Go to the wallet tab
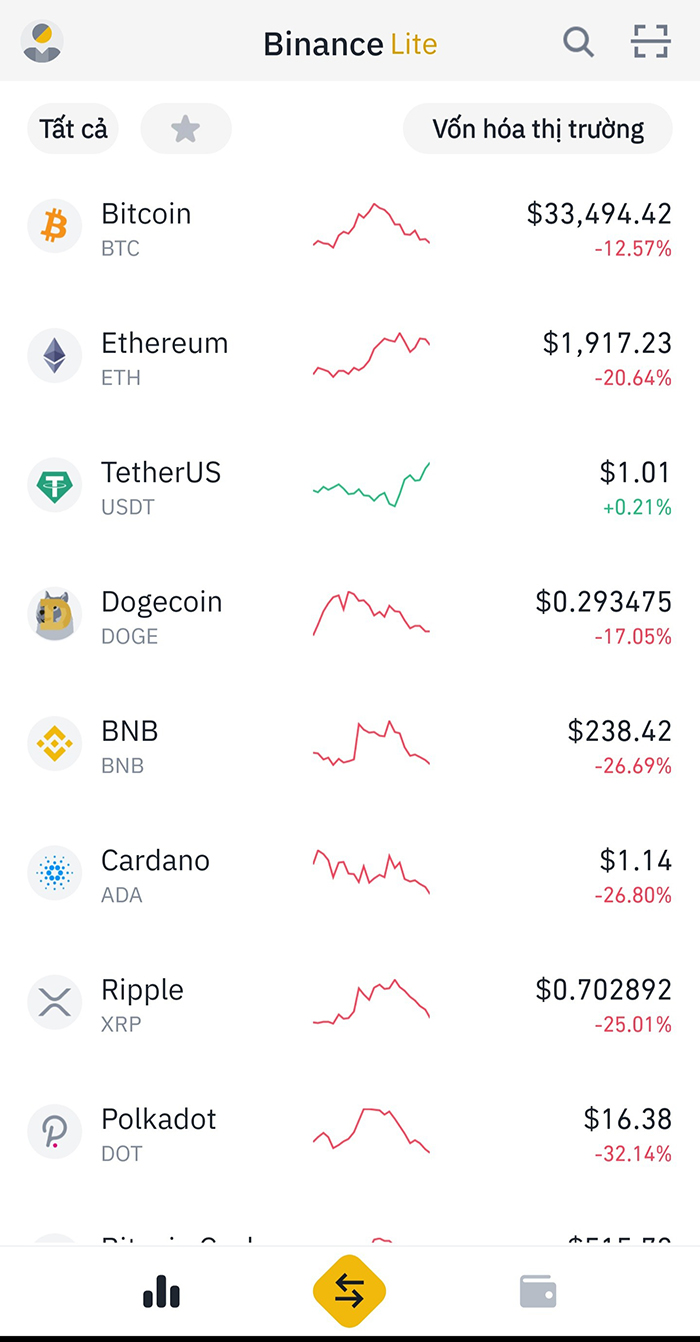This screenshot has height=1342, width=700. pyautogui.click(x=538, y=1292)
